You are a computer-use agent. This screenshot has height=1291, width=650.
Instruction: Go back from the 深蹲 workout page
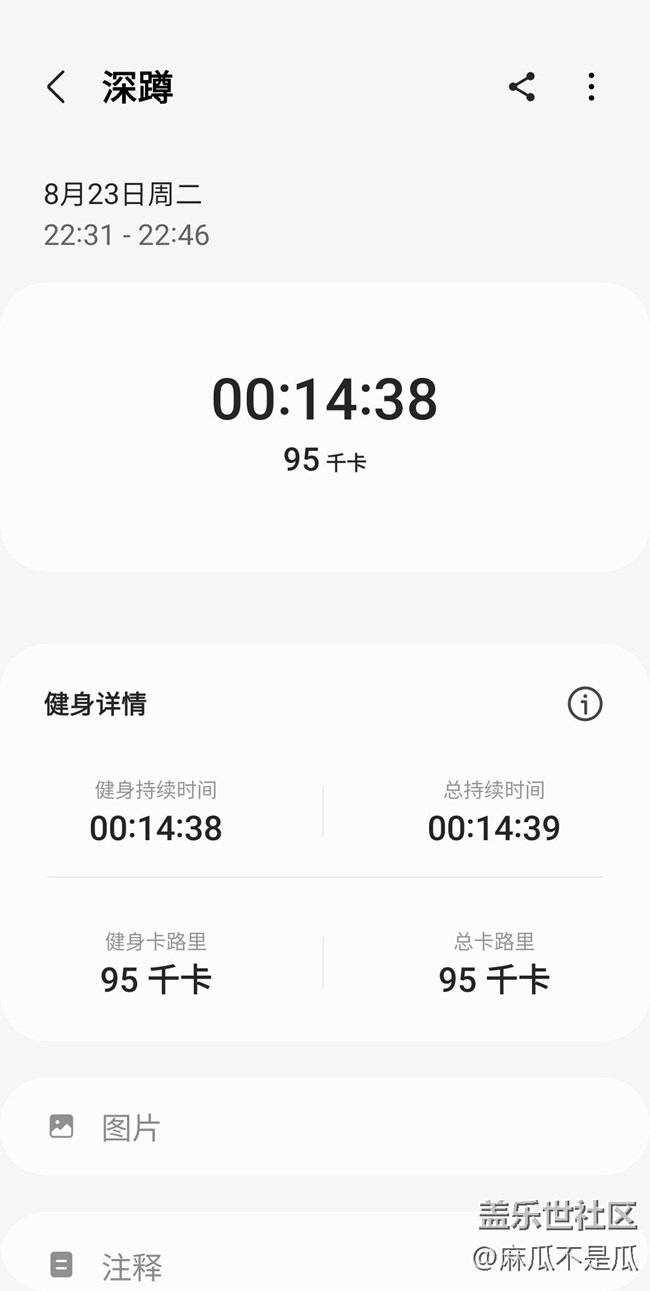click(56, 88)
